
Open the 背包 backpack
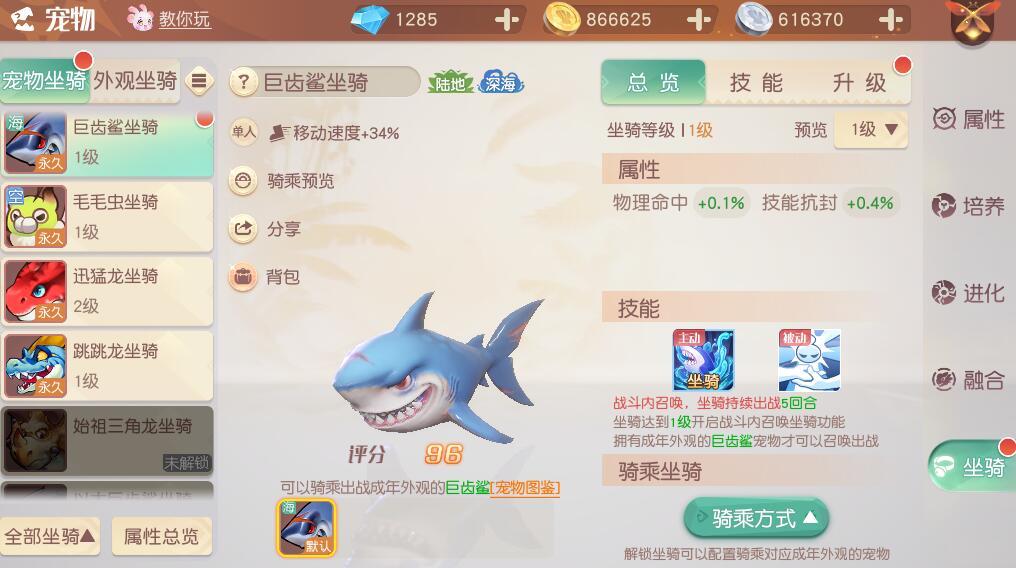point(283,277)
